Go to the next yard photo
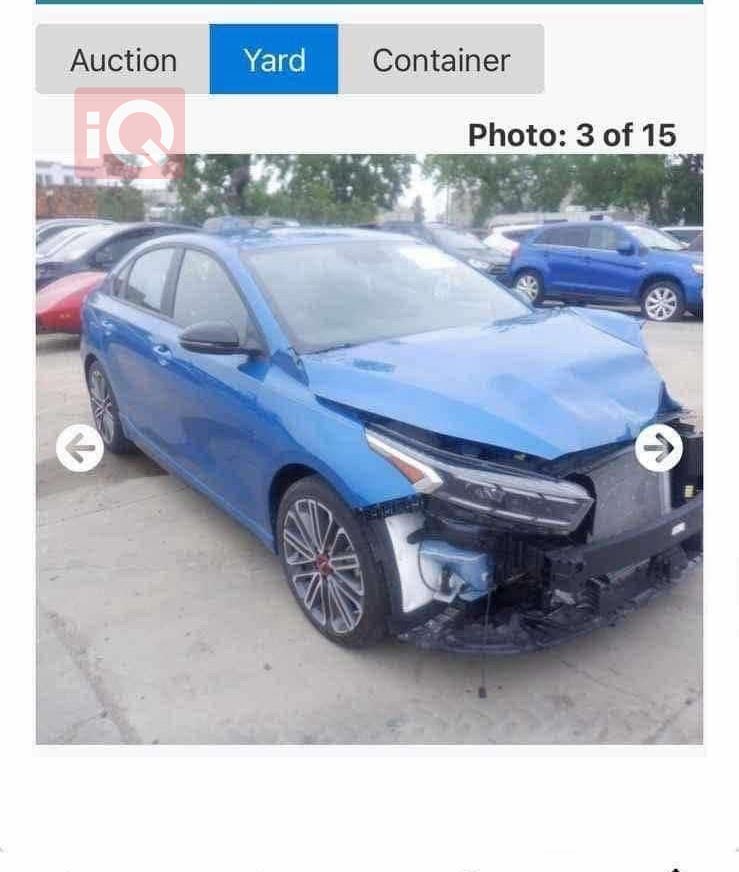Viewport: 739px width, 872px height. (658, 448)
